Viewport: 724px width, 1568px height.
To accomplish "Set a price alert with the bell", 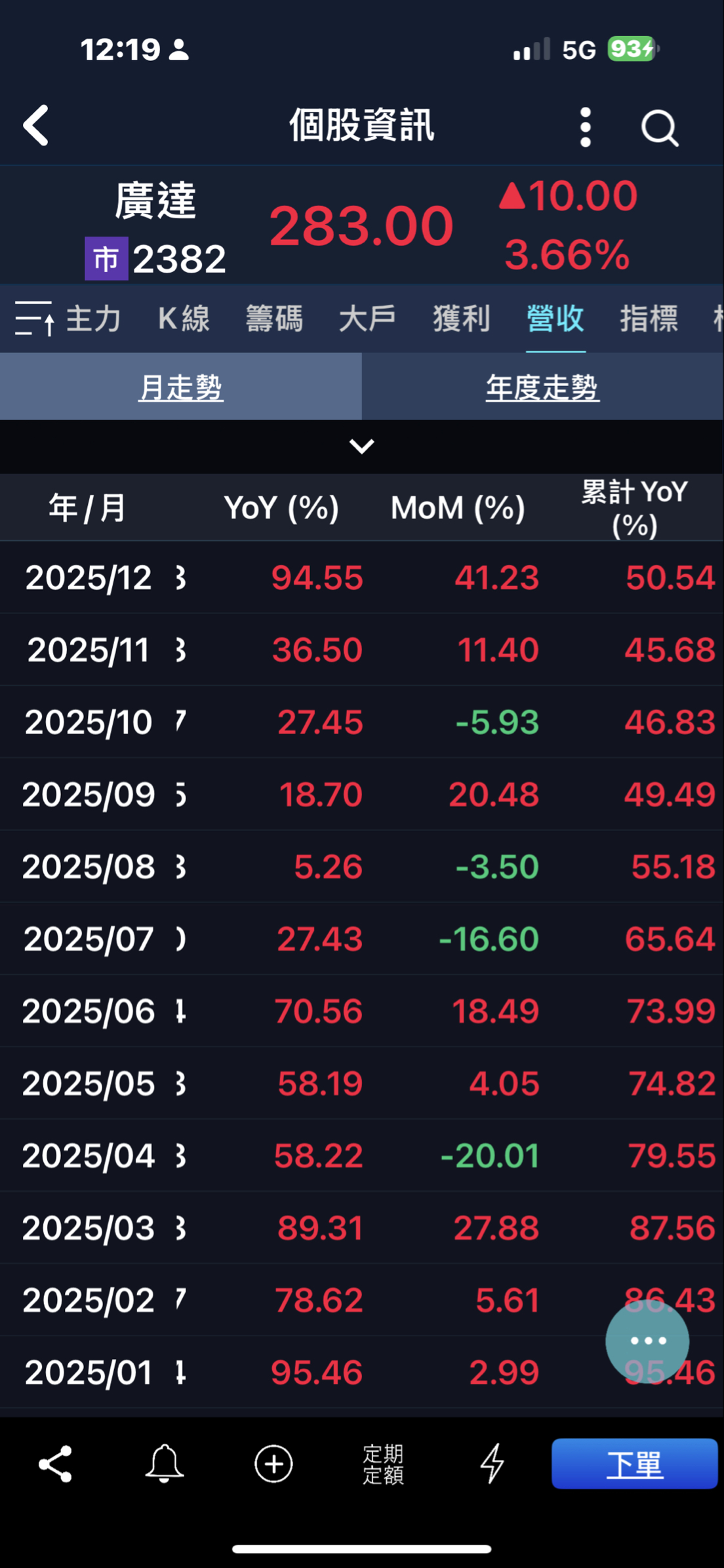I will [x=164, y=1464].
